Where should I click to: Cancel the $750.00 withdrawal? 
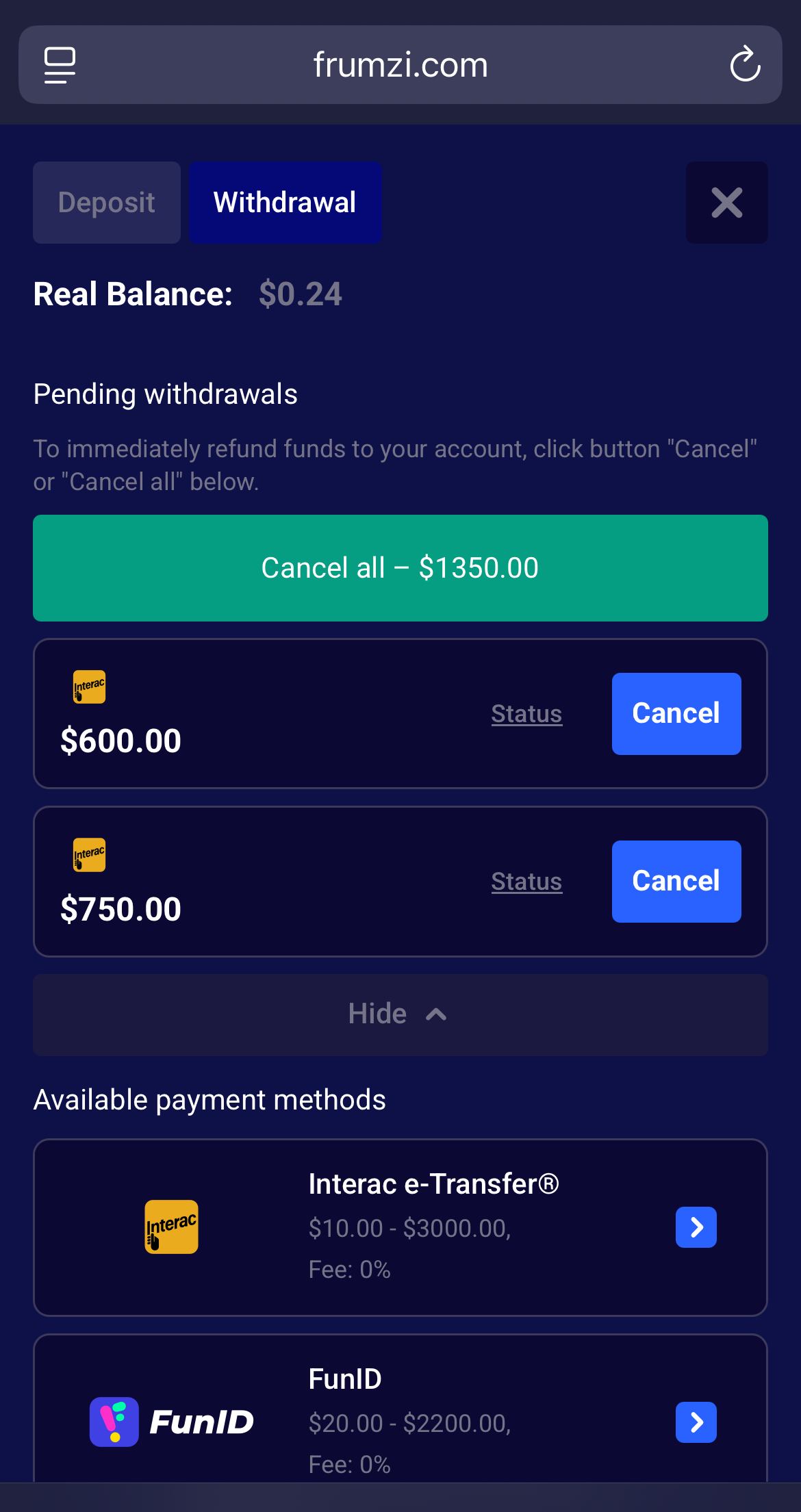coord(676,882)
